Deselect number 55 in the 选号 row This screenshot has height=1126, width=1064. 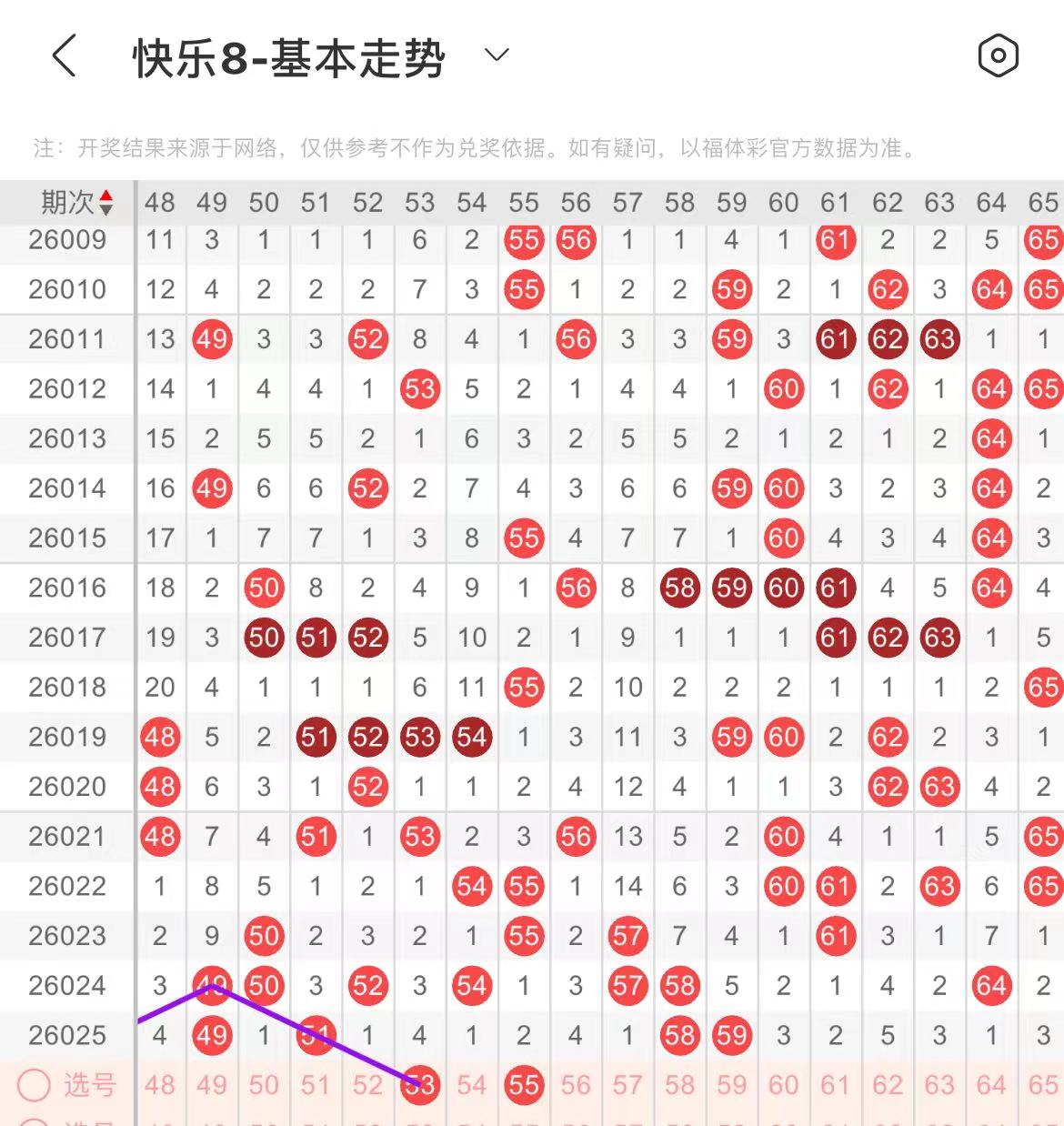tap(524, 1085)
